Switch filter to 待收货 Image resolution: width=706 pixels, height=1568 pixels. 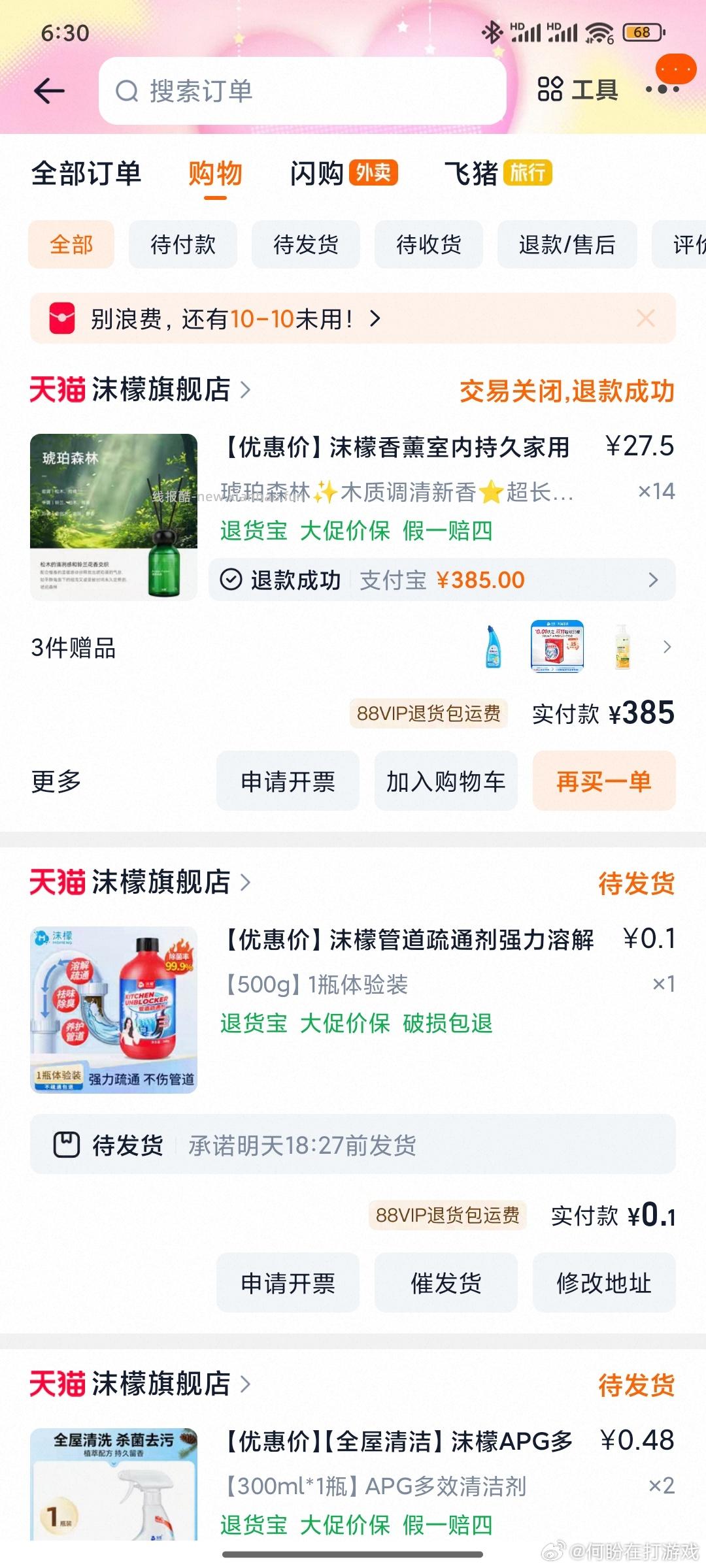[428, 244]
